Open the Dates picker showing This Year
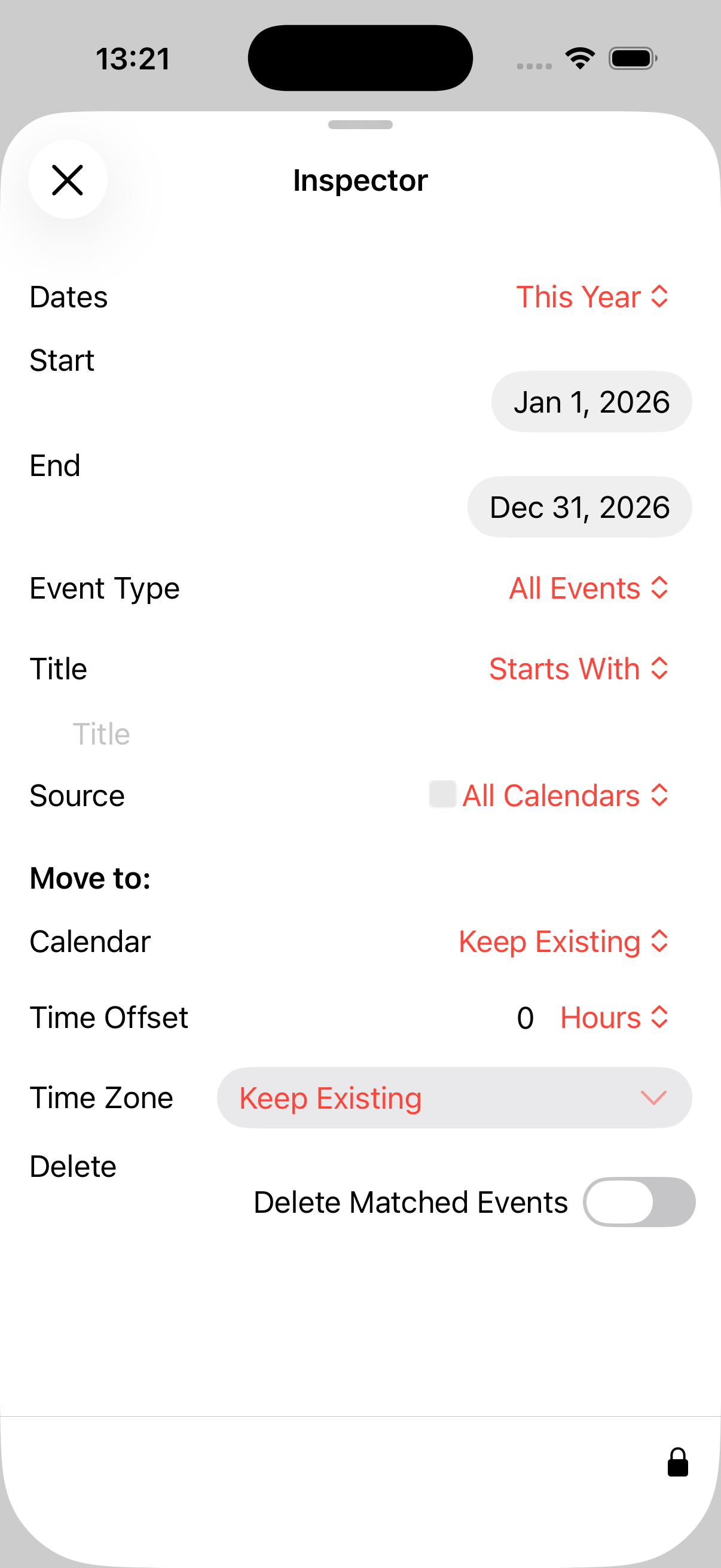This screenshot has width=721, height=1568. click(592, 297)
